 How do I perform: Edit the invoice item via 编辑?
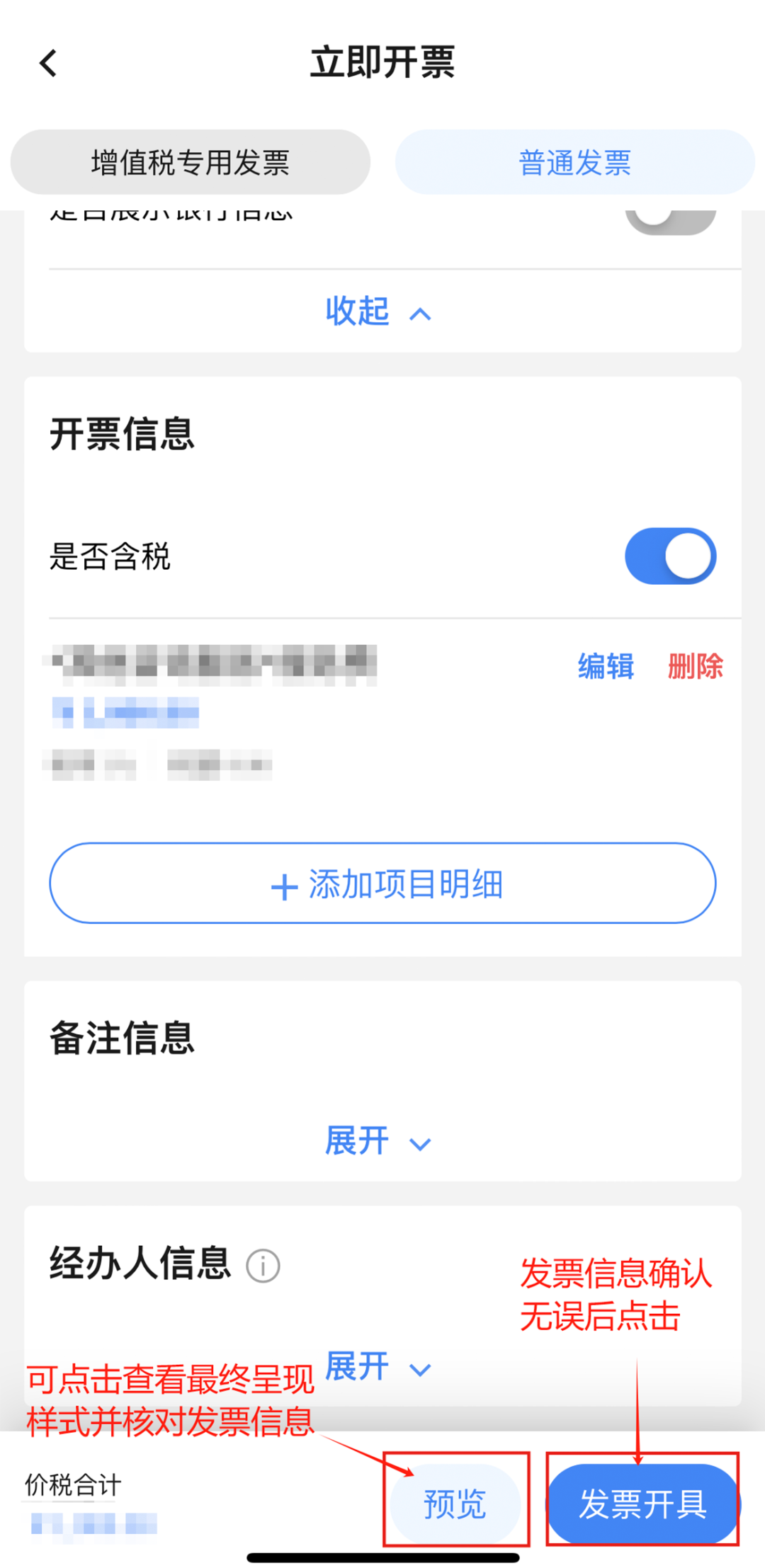(x=606, y=666)
